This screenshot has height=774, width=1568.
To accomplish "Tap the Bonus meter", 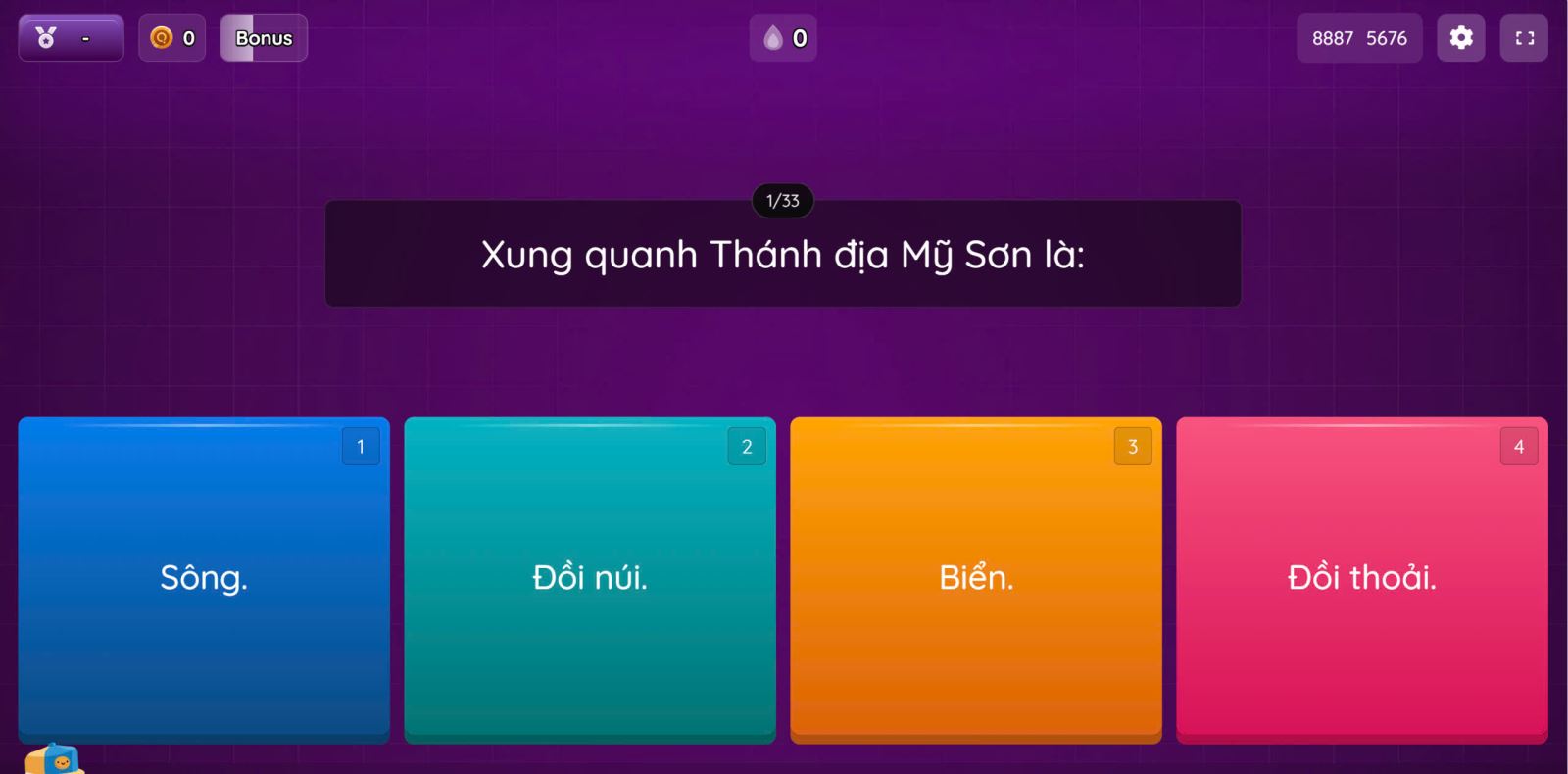I will click(264, 38).
